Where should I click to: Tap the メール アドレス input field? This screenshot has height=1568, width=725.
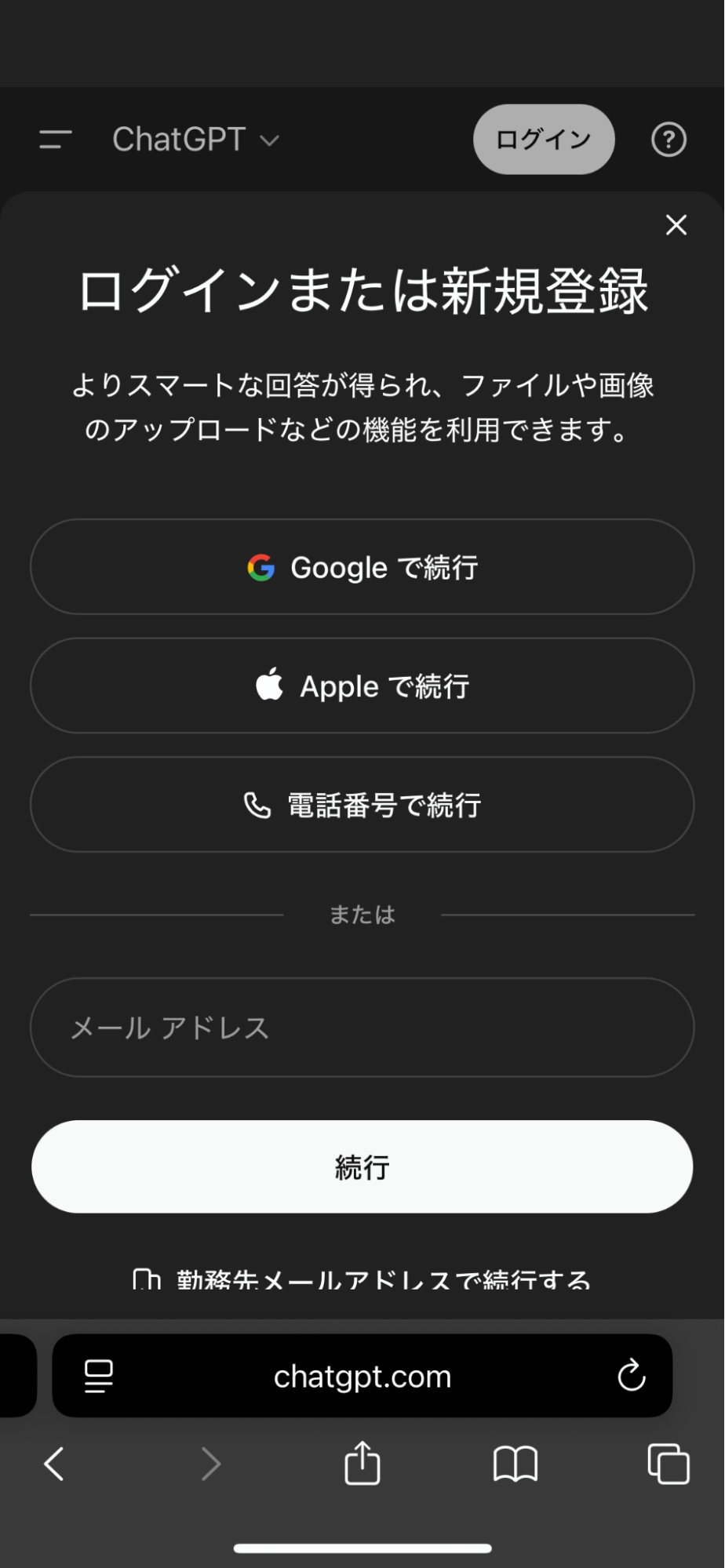[x=362, y=1028]
